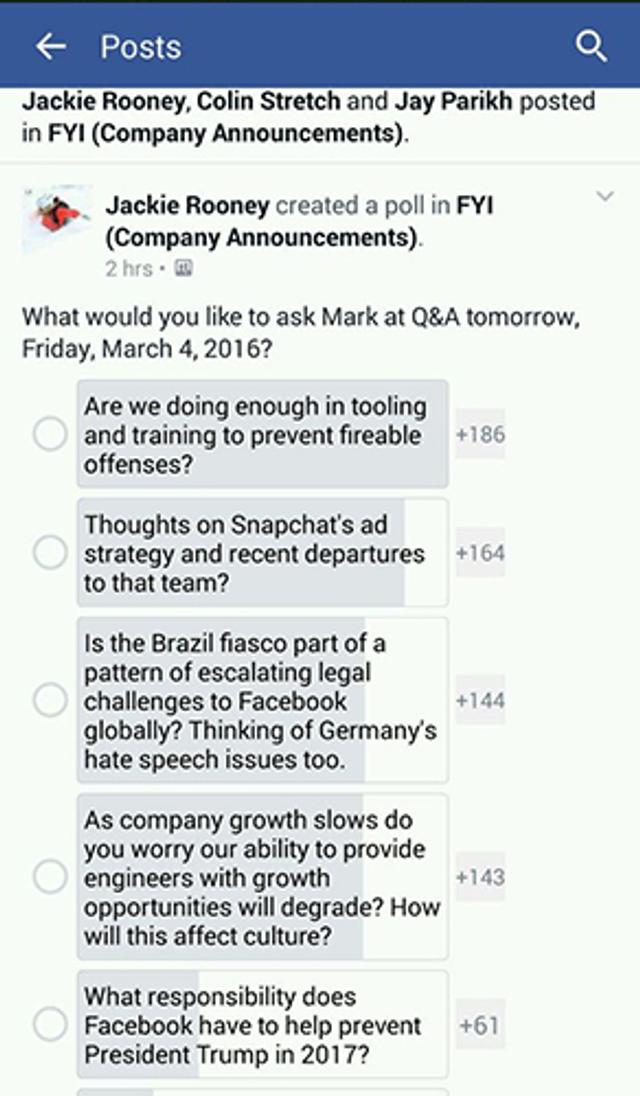Open search in Posts
This screenshot has height=1096, width=640.
click(x=591, y=46)
